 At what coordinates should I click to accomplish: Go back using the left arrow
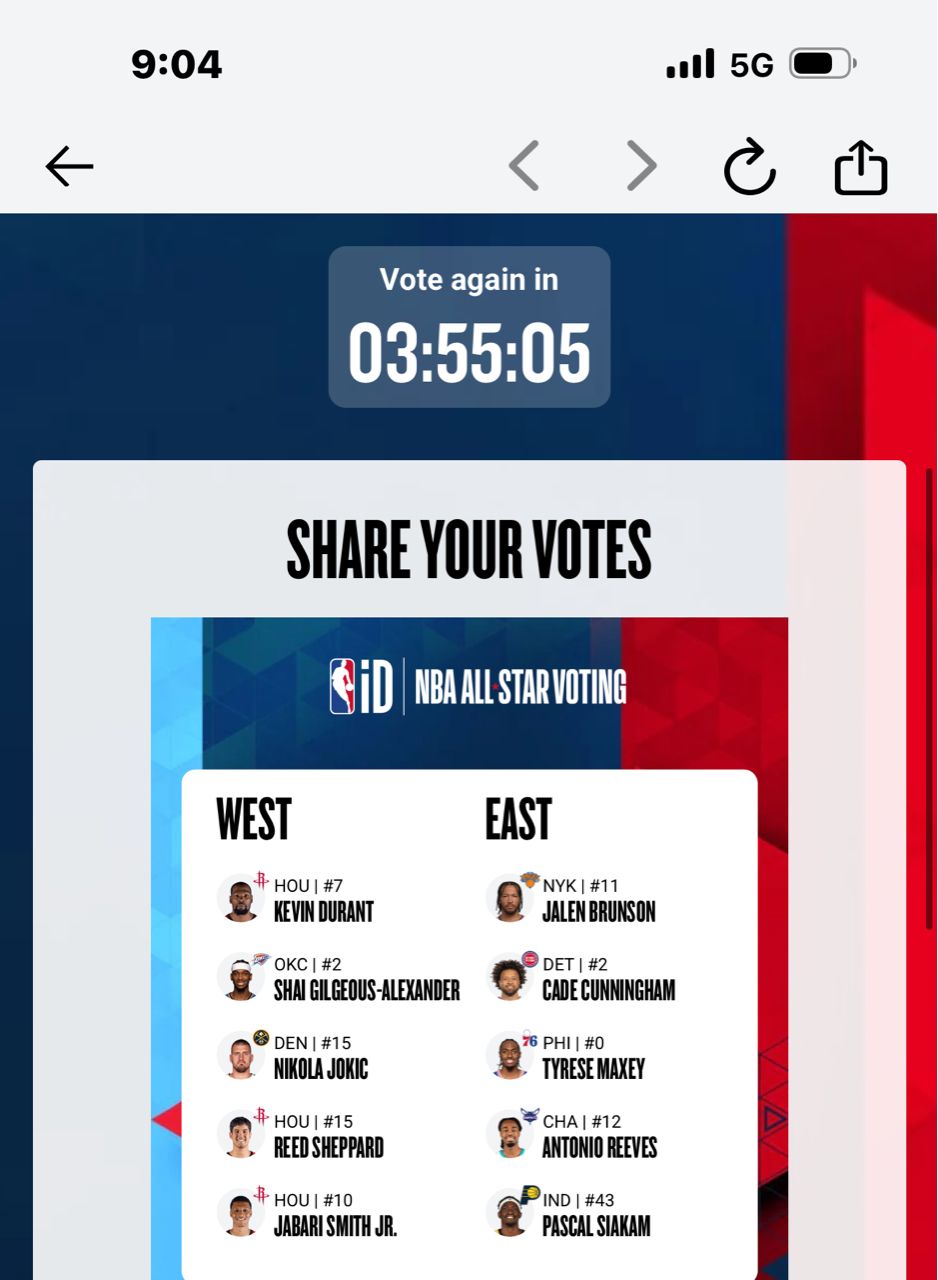[69, 167]
